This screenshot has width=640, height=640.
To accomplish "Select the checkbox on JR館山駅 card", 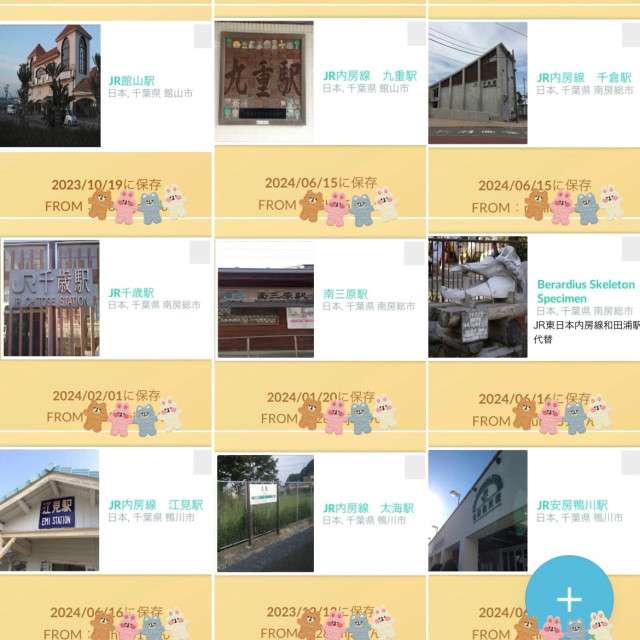I will 202,35.
